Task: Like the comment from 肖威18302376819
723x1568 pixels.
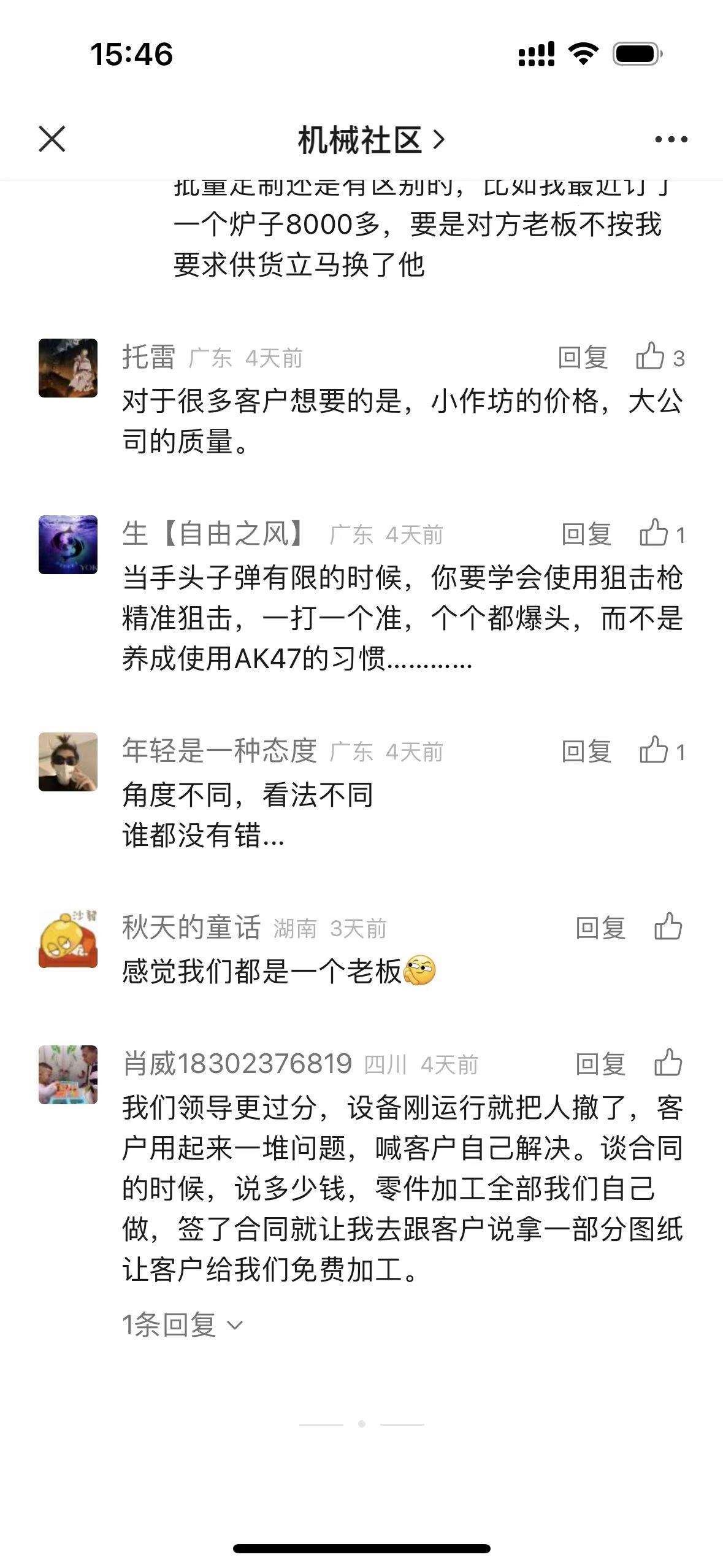Action: coord(668,1063)
